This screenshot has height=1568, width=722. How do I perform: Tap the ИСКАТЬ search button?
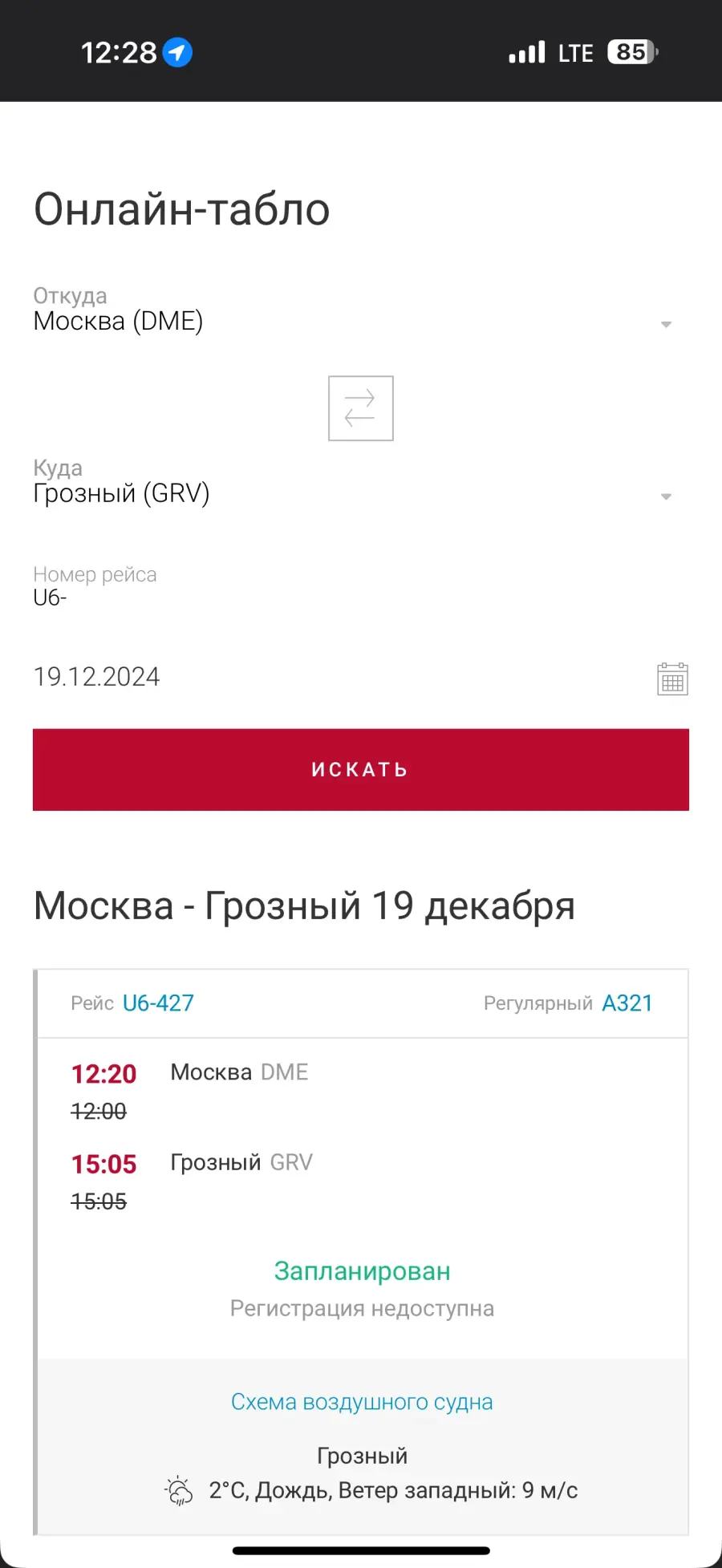click(x=361, y=770)
